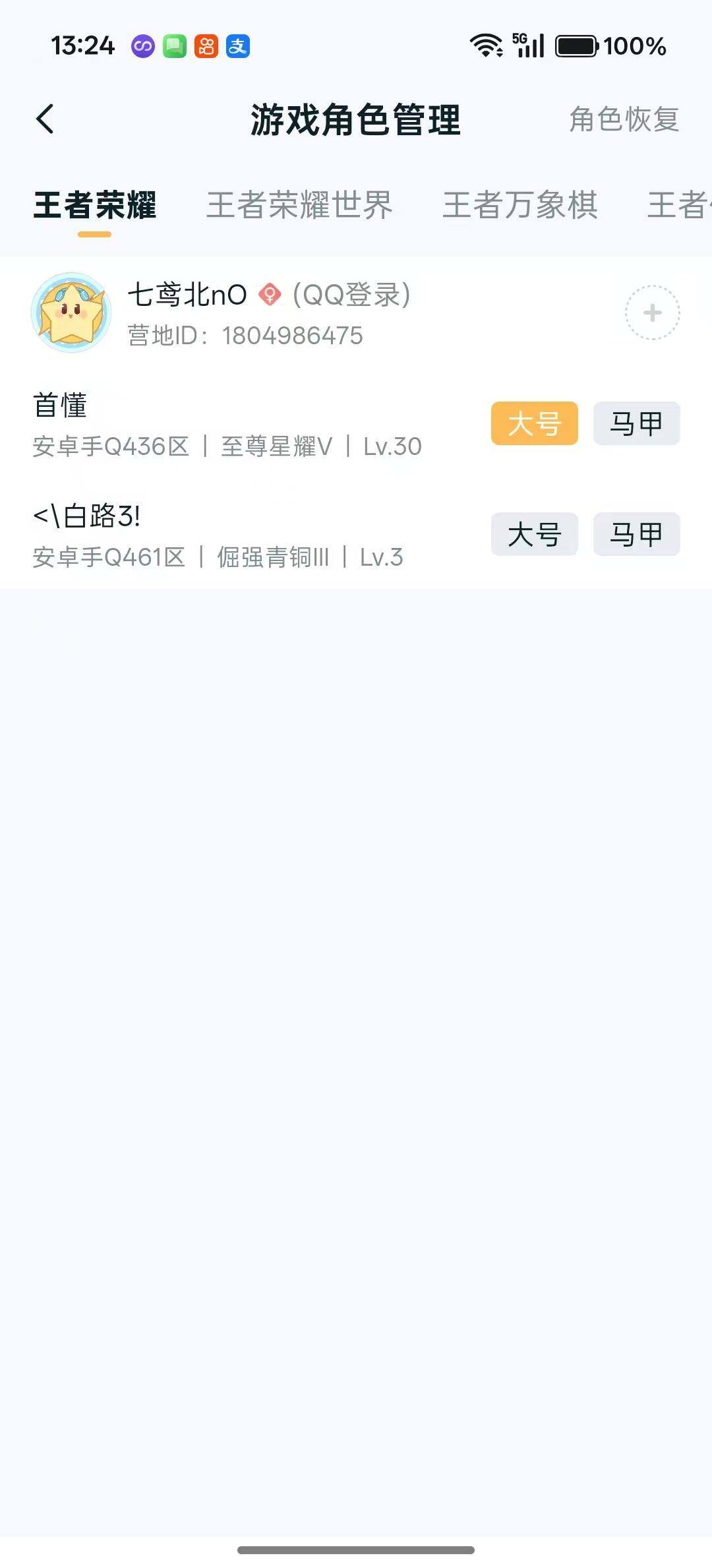This screenshot has width=712, height=1568.
Task: Tap the Alipay icon in the status bar
Action: [239, 45]
